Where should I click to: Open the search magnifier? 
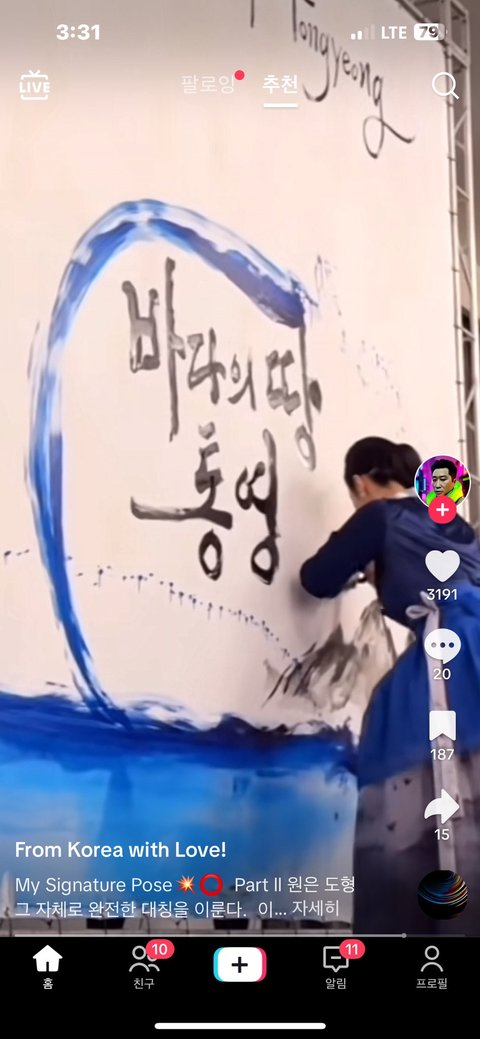click(x=445, y=85)
